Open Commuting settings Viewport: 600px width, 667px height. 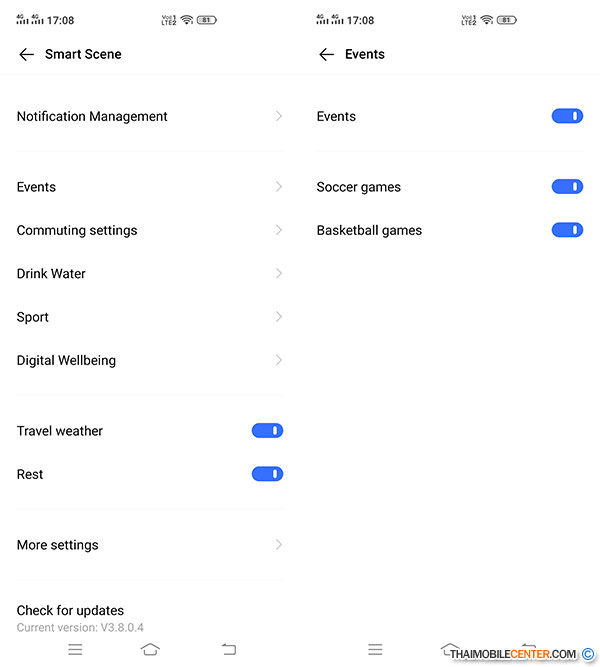point(150,230)
